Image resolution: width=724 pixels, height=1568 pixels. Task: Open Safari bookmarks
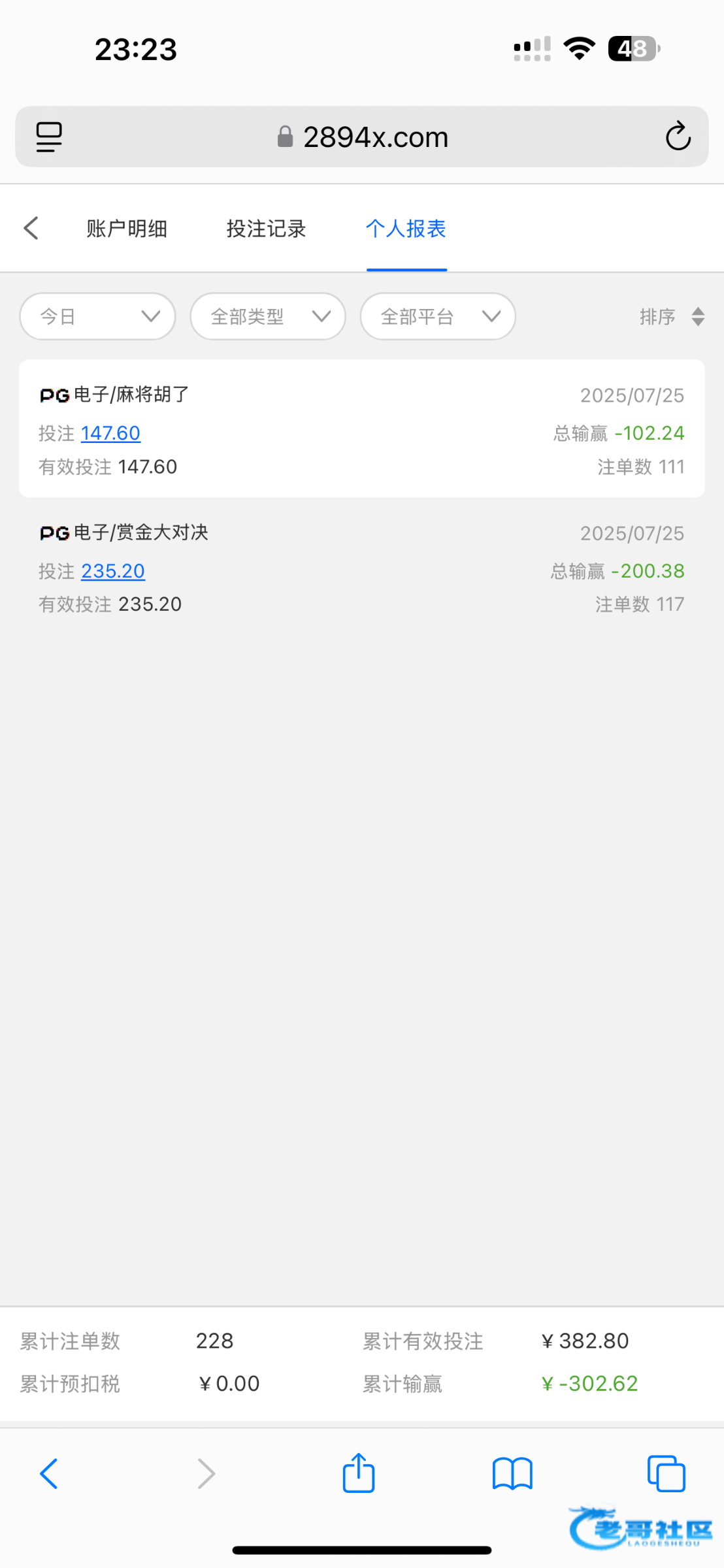(512, 1474)
